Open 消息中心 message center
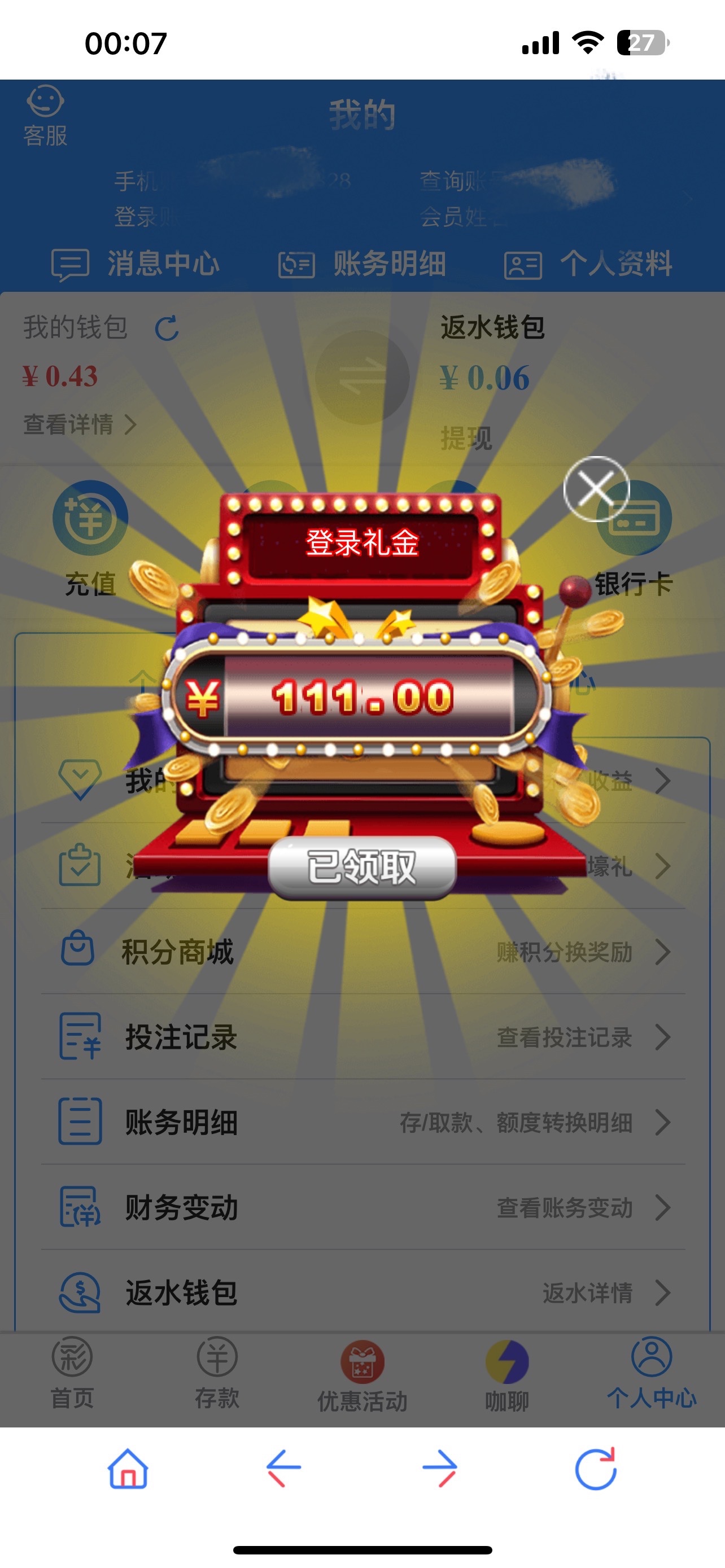This screenshot has height=1568, width=725. click(x=136, y=264)
